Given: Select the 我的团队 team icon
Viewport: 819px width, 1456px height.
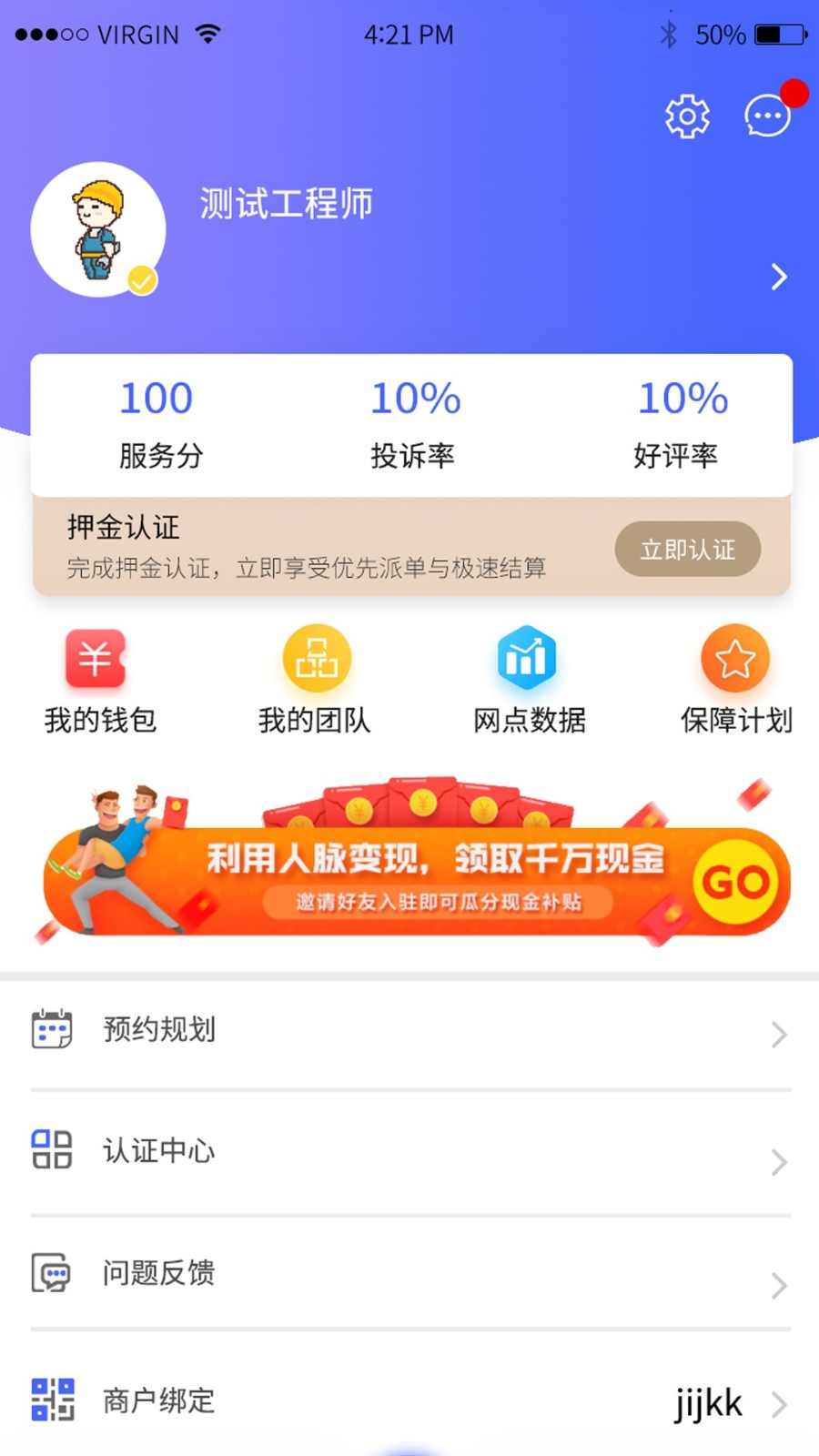Looking at the screenshot, I should click(x=317, y=658).
